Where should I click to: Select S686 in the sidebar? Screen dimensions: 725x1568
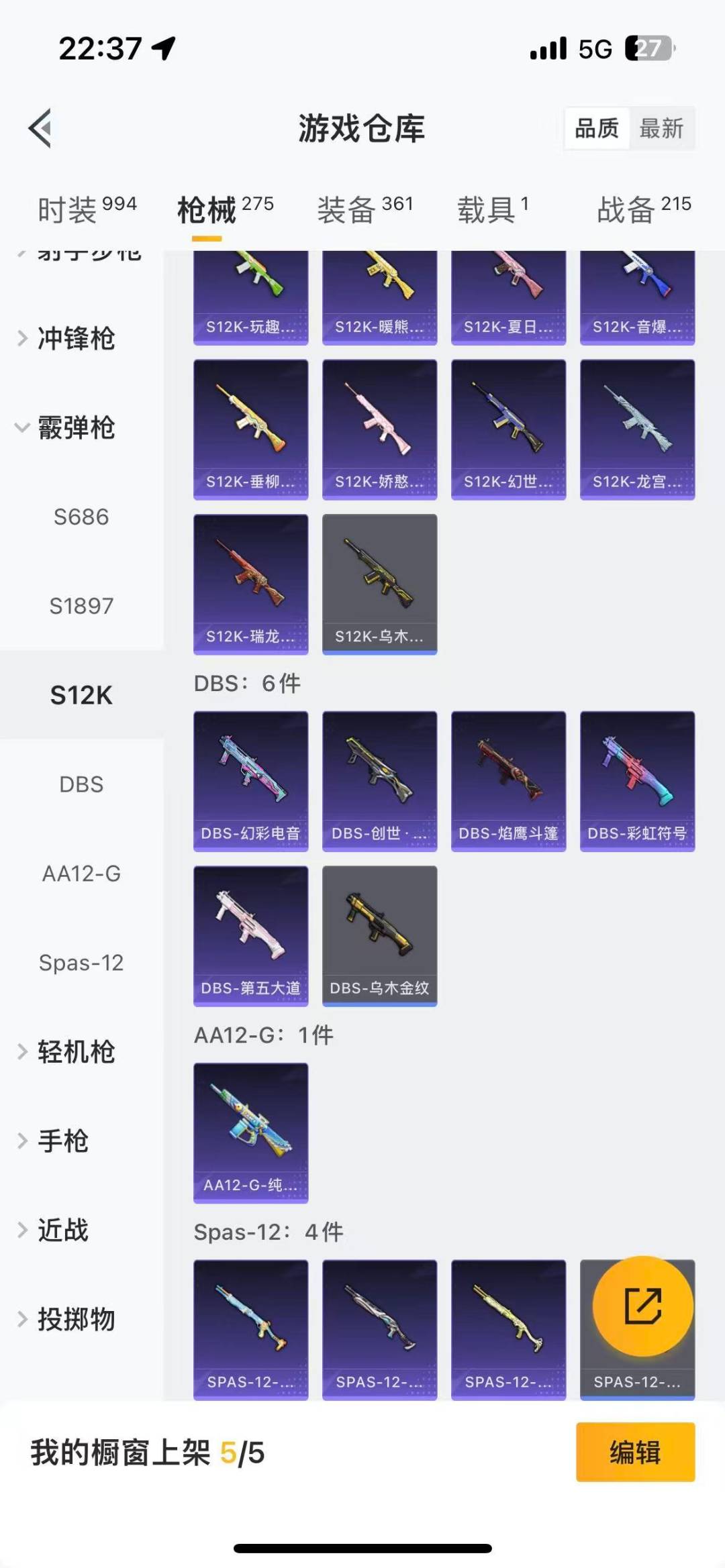click(x=81, y=517)
